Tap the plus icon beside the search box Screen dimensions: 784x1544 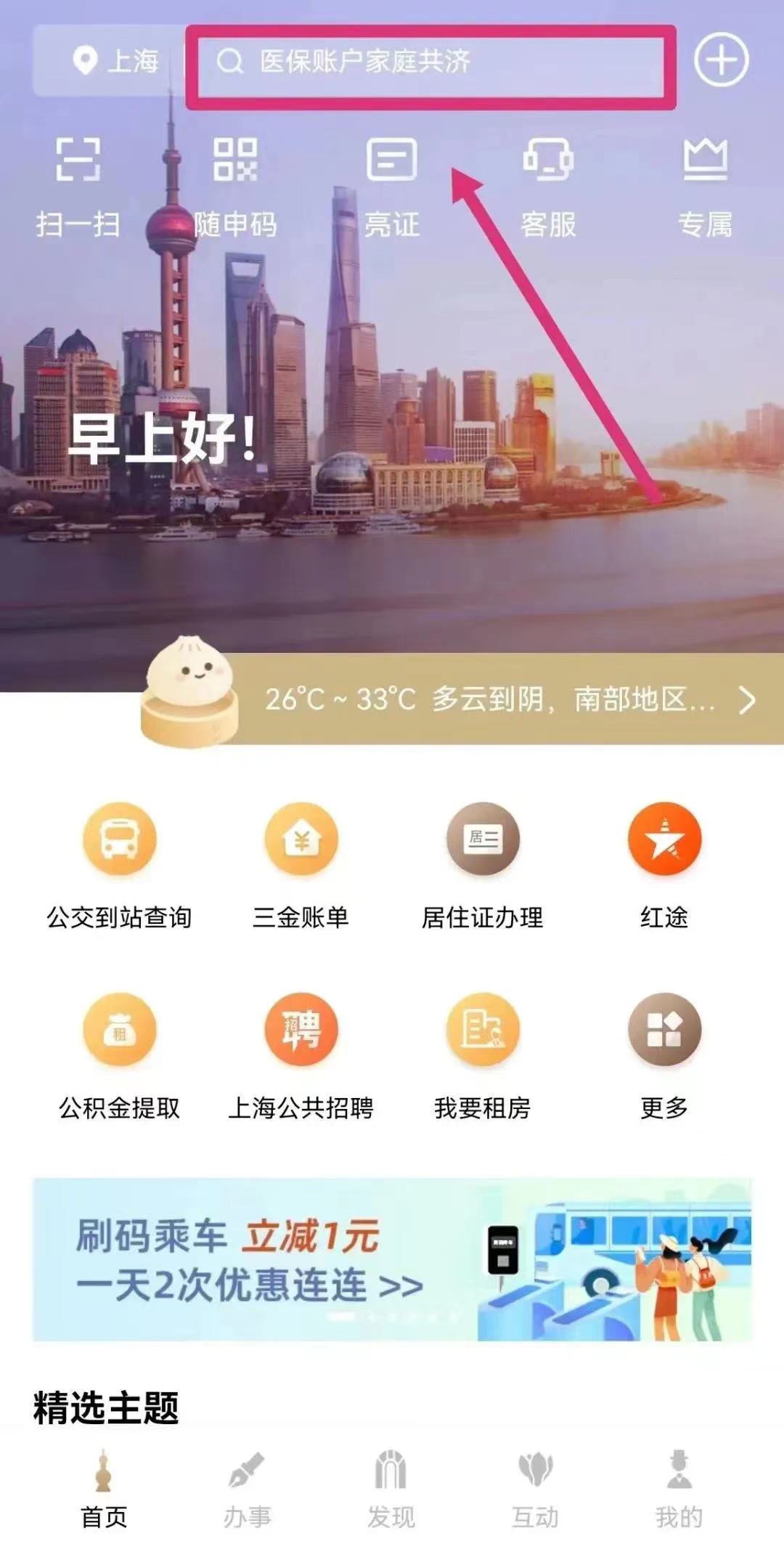(x=720, y=60)
